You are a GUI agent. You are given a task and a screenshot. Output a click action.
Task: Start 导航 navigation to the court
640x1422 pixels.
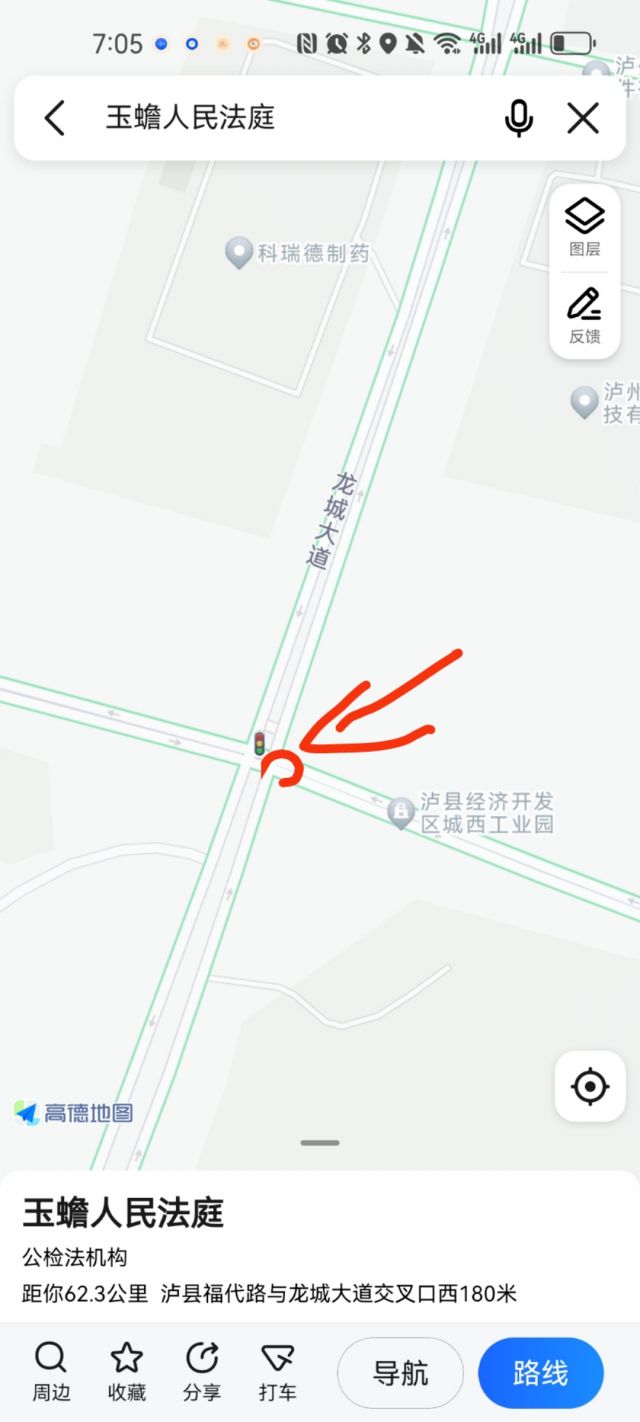click(x=401, y=1373)
